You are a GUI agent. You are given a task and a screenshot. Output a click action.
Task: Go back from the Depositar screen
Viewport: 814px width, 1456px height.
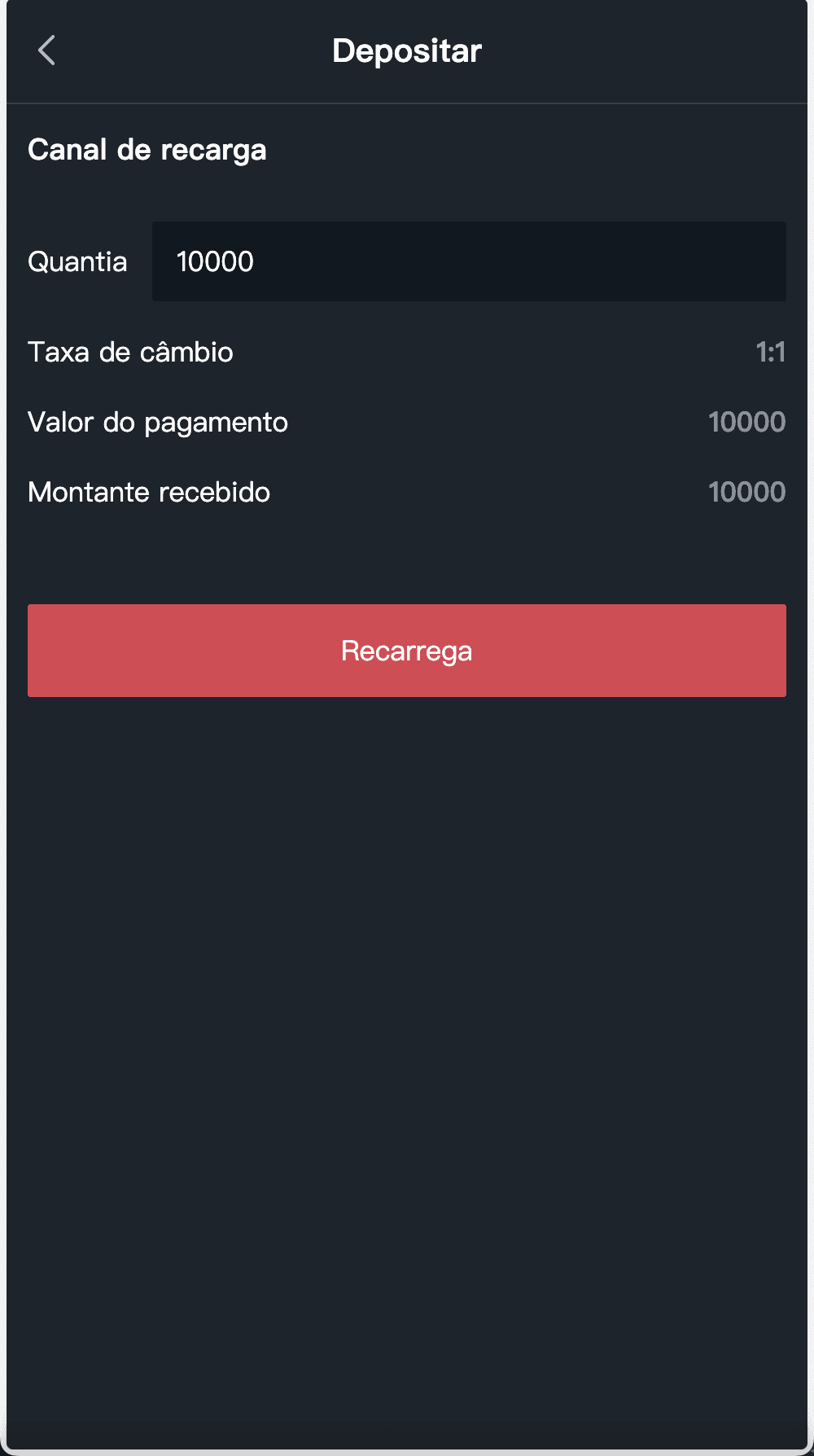point(47,50)
